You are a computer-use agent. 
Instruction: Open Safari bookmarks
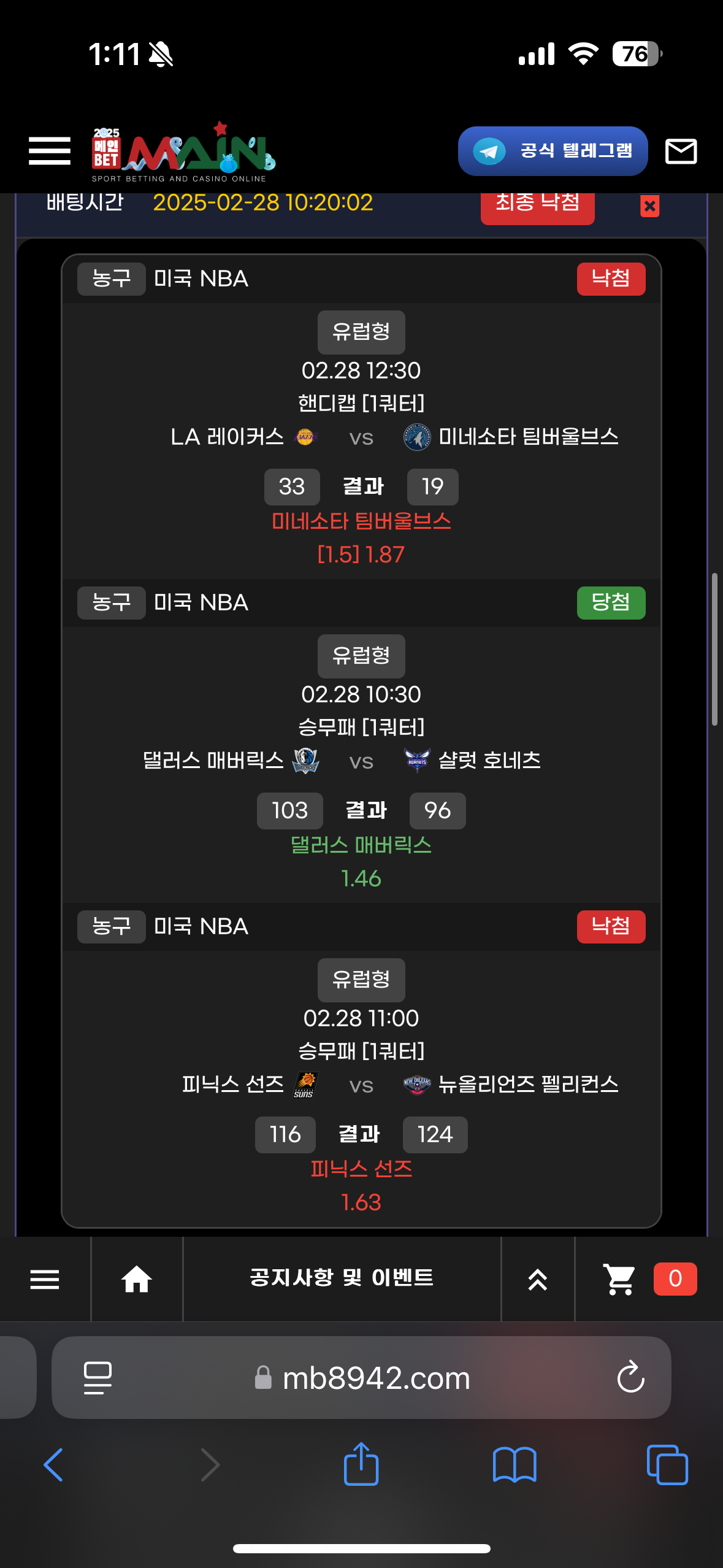pyautogui.click(x=515, y=1465)
